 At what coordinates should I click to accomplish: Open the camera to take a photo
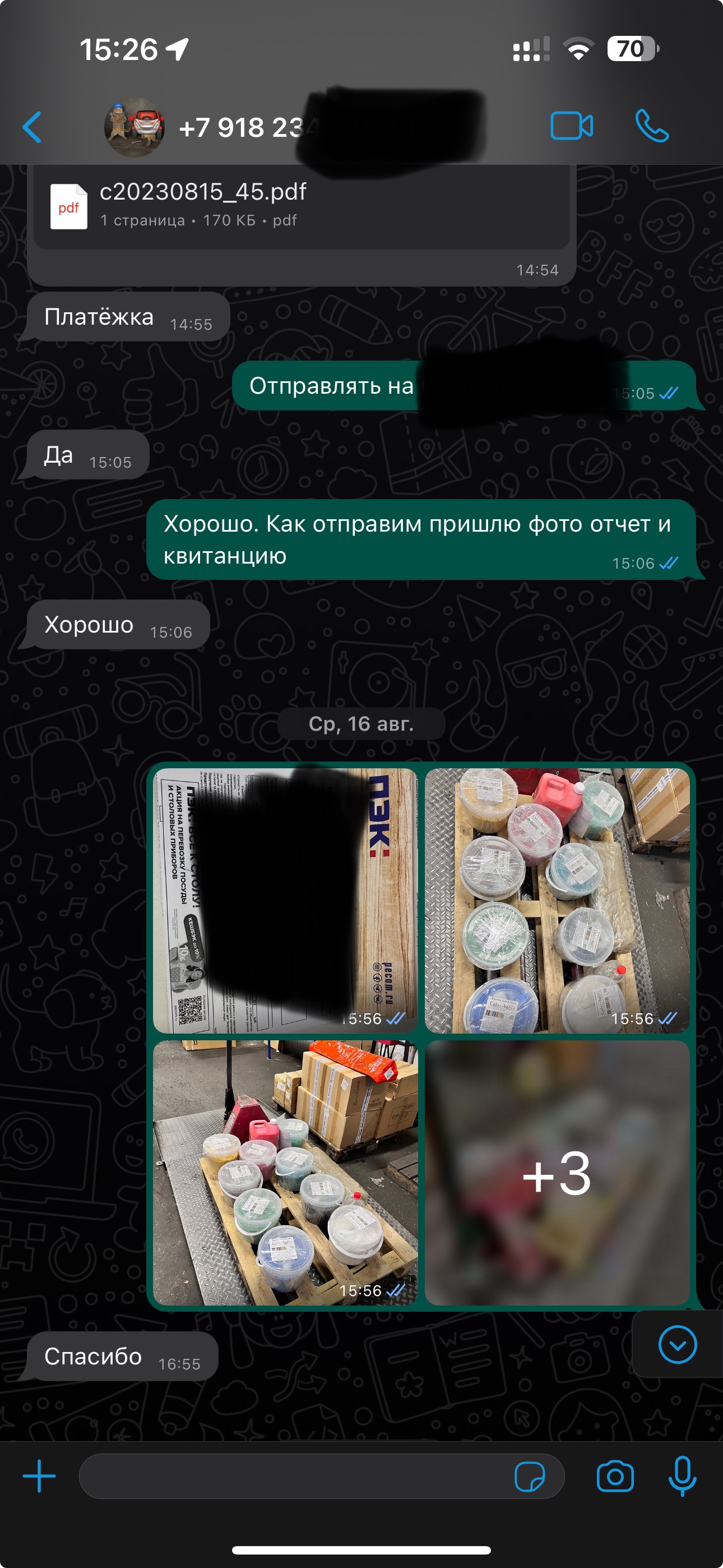pyautogui.click(x=615, y=1476)
